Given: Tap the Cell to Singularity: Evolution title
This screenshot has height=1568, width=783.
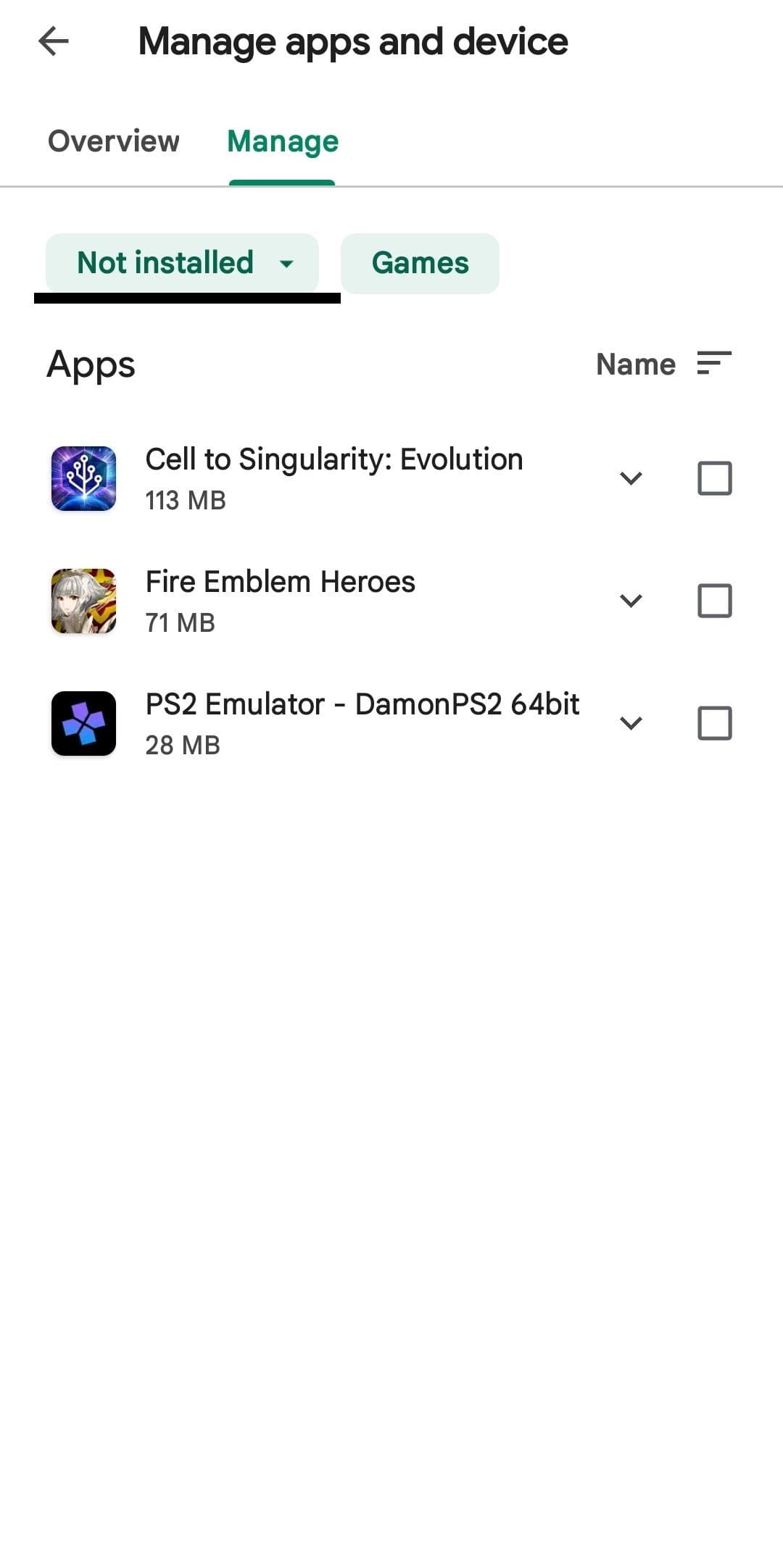Looking at the screenshot, I should point(333,459).
